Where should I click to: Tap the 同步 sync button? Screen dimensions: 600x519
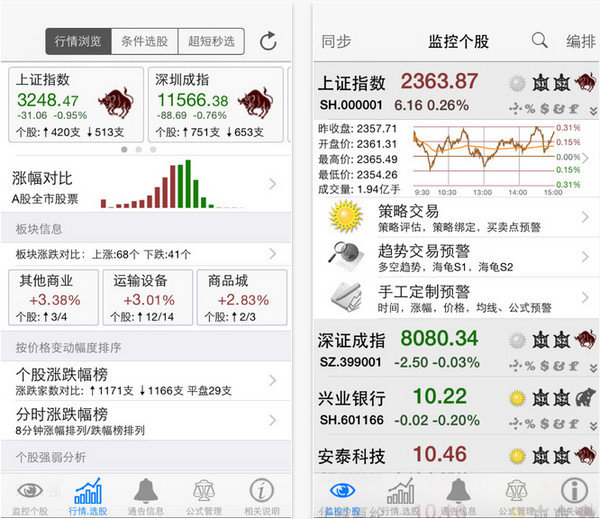336,41
